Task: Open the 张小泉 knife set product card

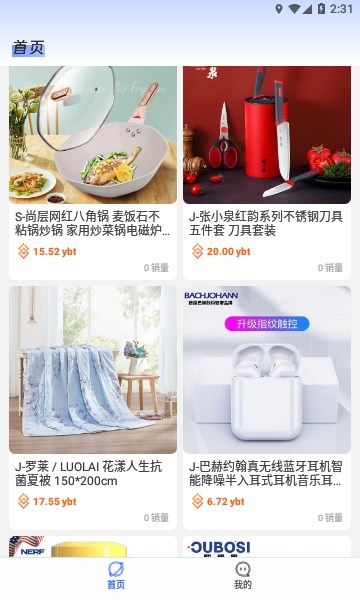Action: 267,173
